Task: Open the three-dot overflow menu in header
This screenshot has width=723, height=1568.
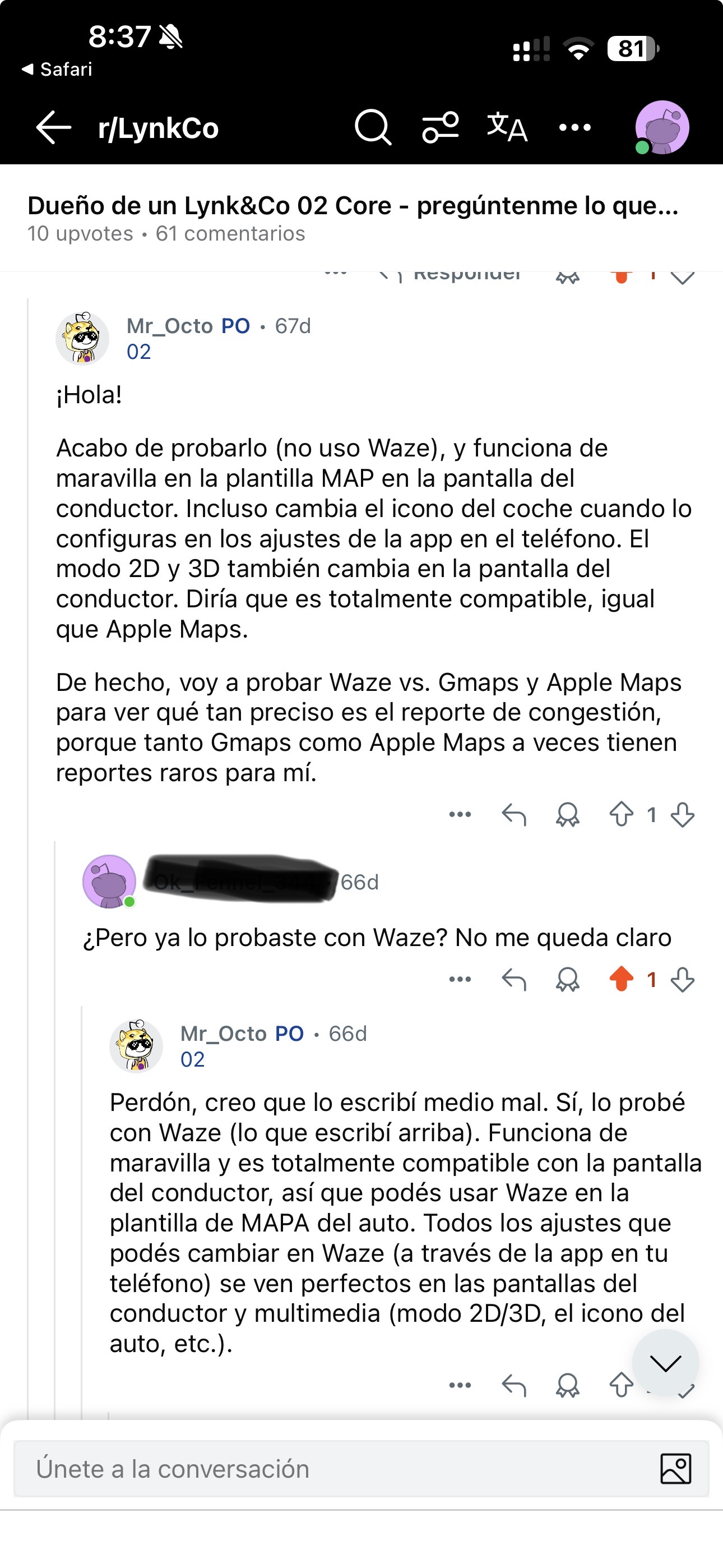Action: (575, 127)
